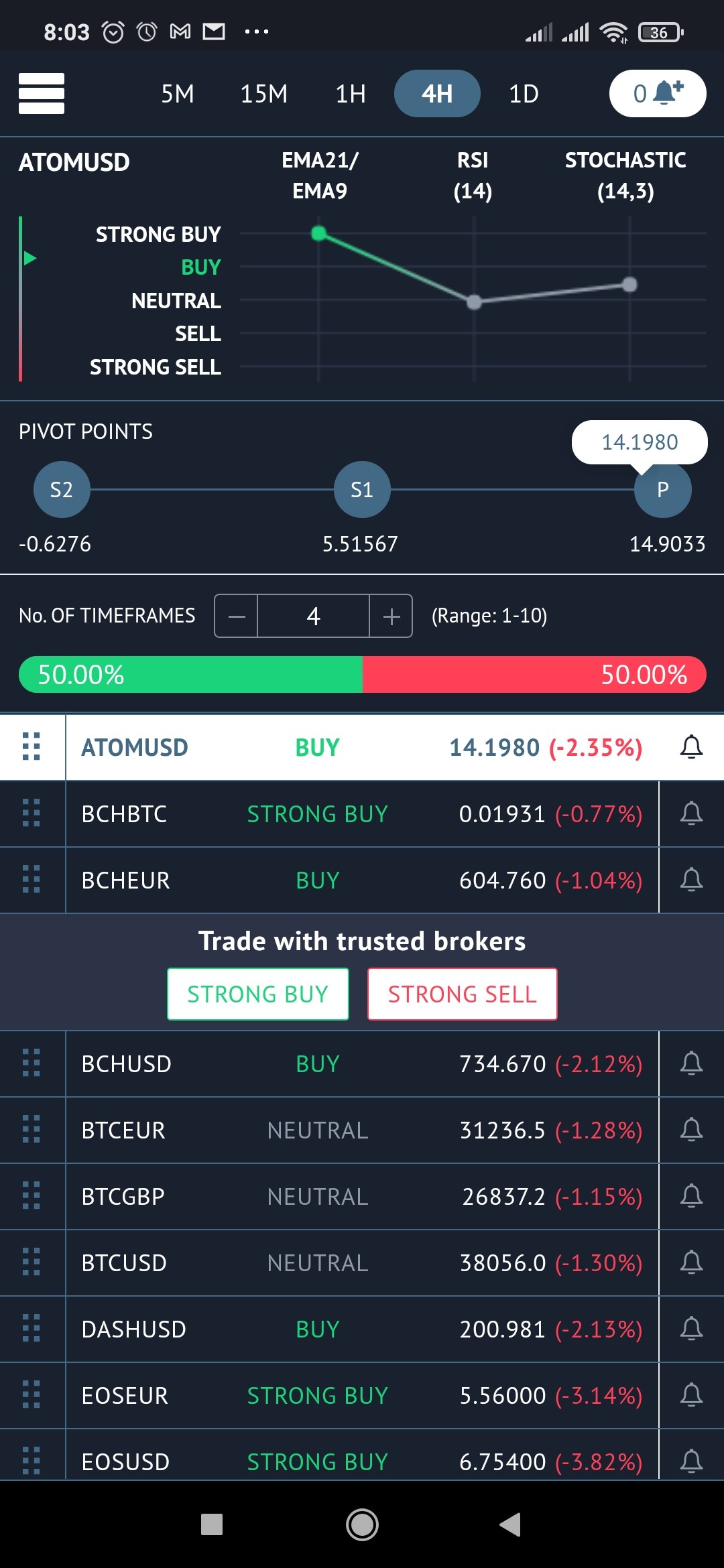Screen dimensions: 724x1568
Task: Tap the S2 pivot point
Action: click(x=62, y=490)
